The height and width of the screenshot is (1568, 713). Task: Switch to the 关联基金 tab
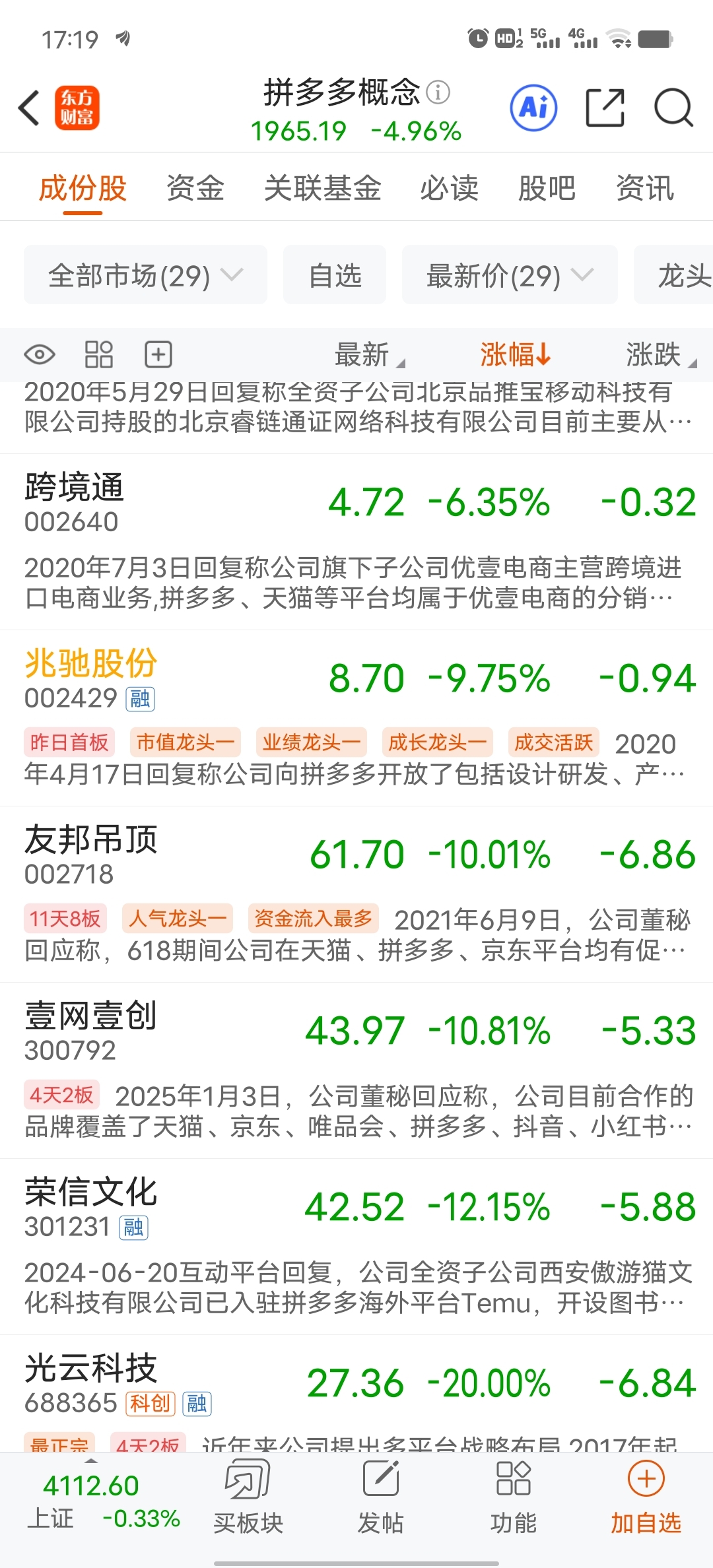322,188
